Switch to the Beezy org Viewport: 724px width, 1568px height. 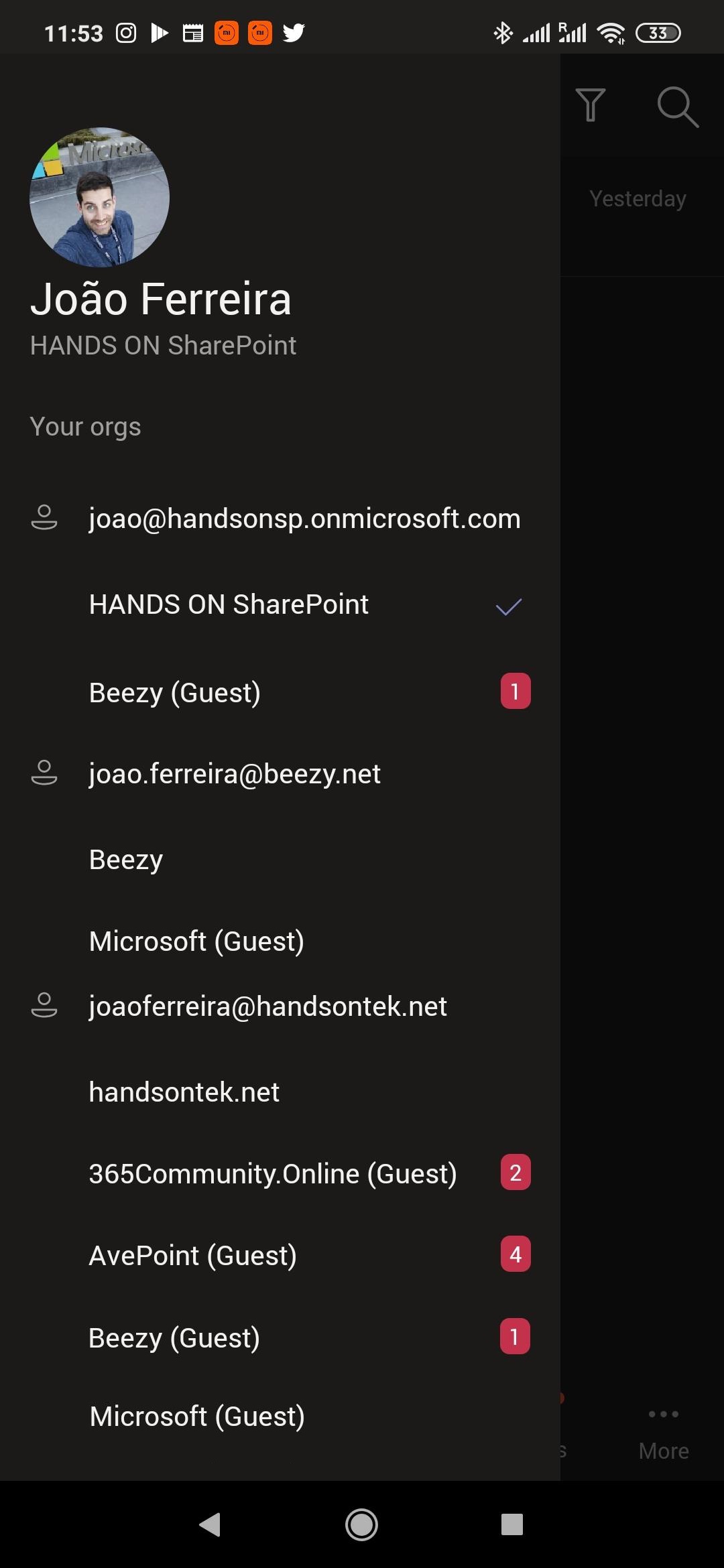point(126,860)
